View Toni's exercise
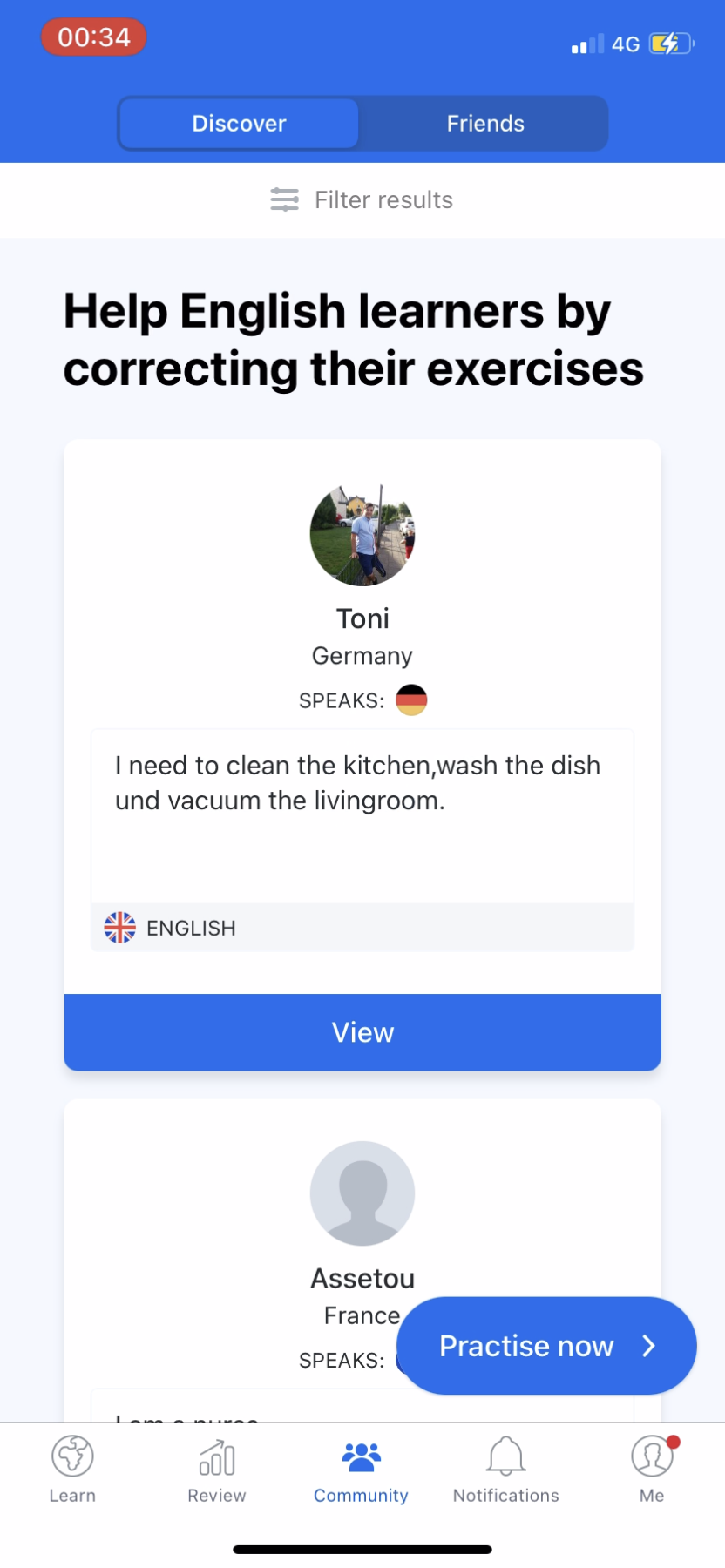Viewport: 725px width, 1568px height. [x=362, y=1032]
